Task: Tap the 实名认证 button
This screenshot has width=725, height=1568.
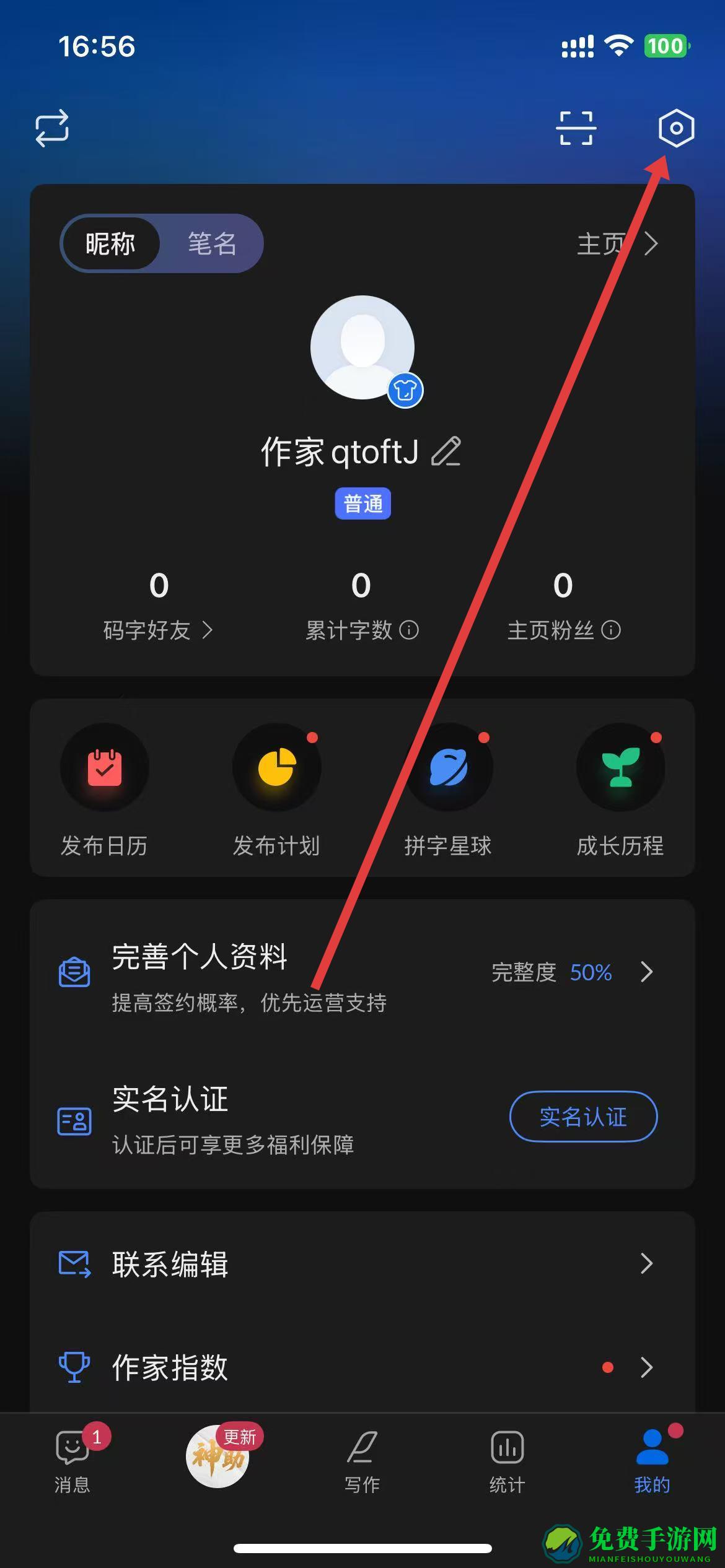Action: click(x=583, y=1117)
